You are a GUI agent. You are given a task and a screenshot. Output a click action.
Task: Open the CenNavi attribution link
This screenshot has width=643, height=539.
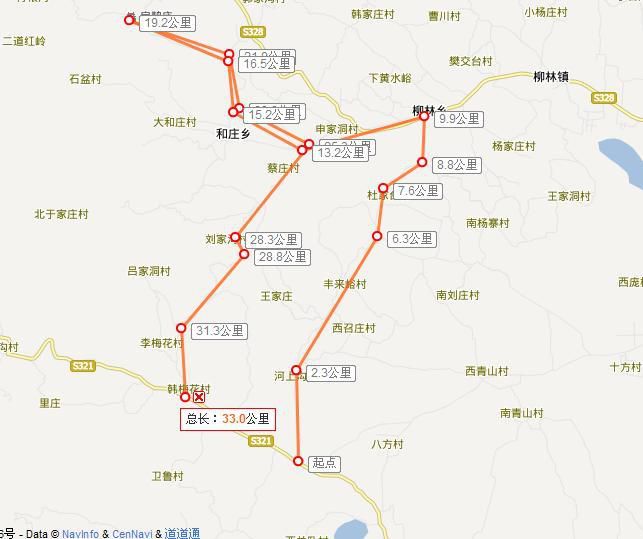pos(132,533)
